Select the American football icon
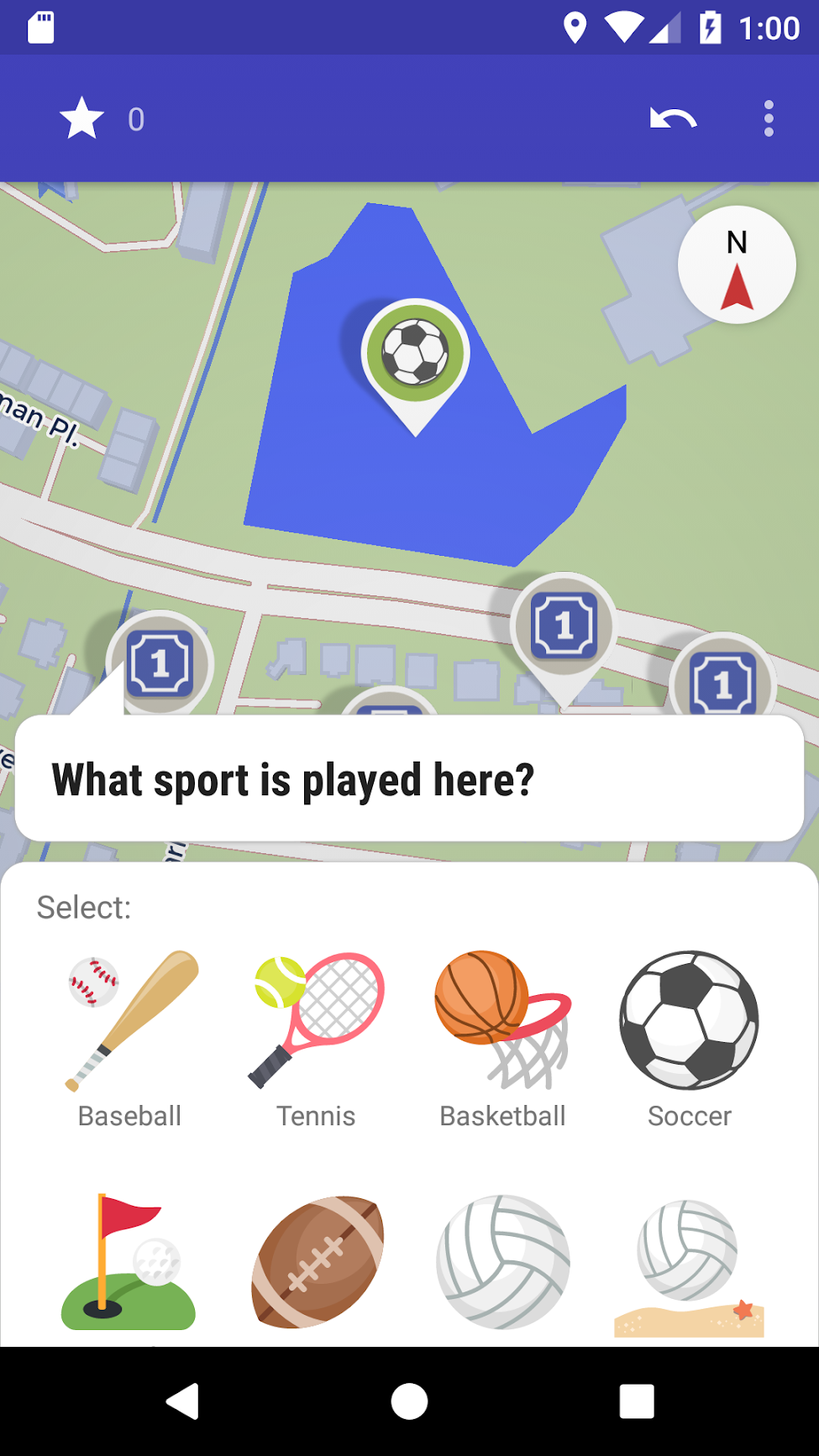 pos(318,1262)
